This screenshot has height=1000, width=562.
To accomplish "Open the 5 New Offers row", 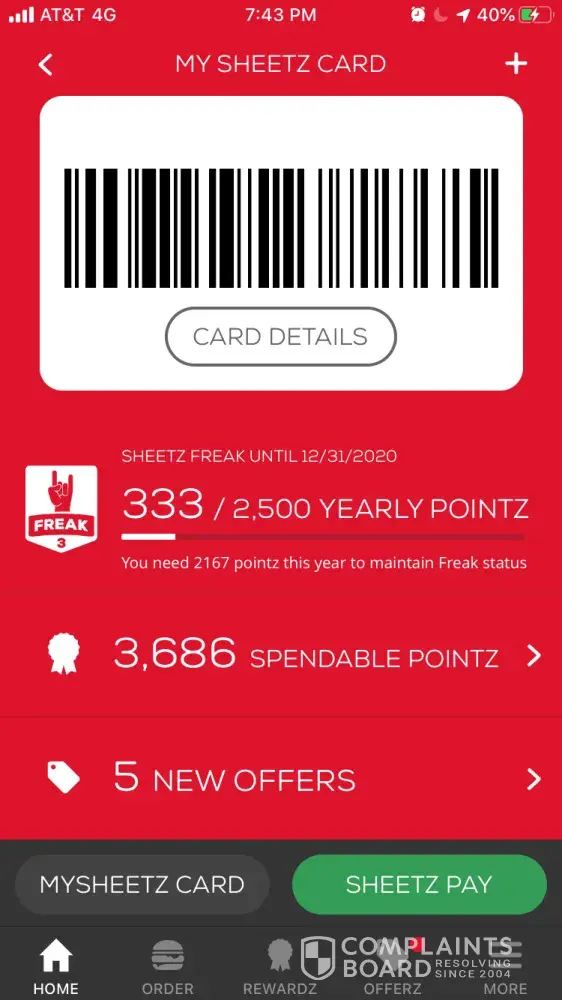I will click(281, 779).
